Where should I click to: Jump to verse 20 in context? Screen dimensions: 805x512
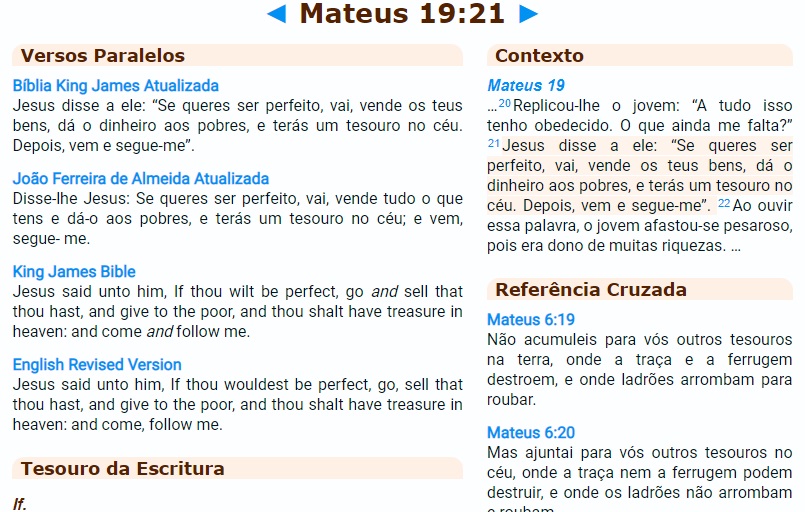click(x=505, y=104)
